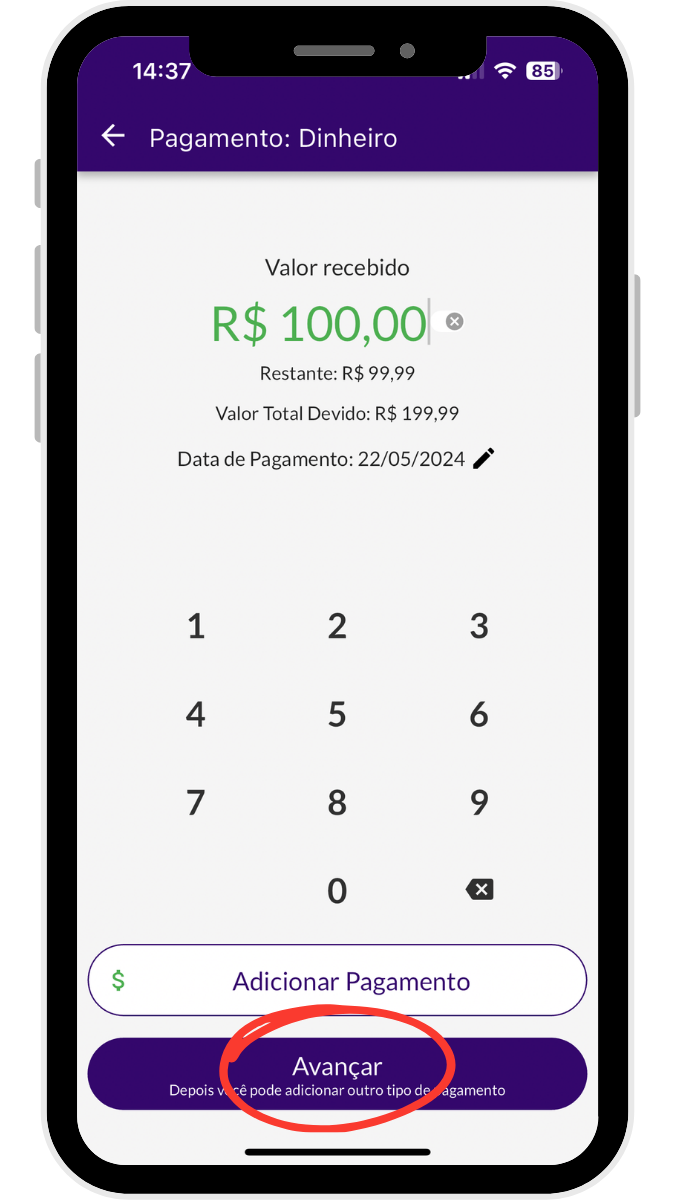
Task: Enter digit 6 on the keypad
Action: pos(479,715)
